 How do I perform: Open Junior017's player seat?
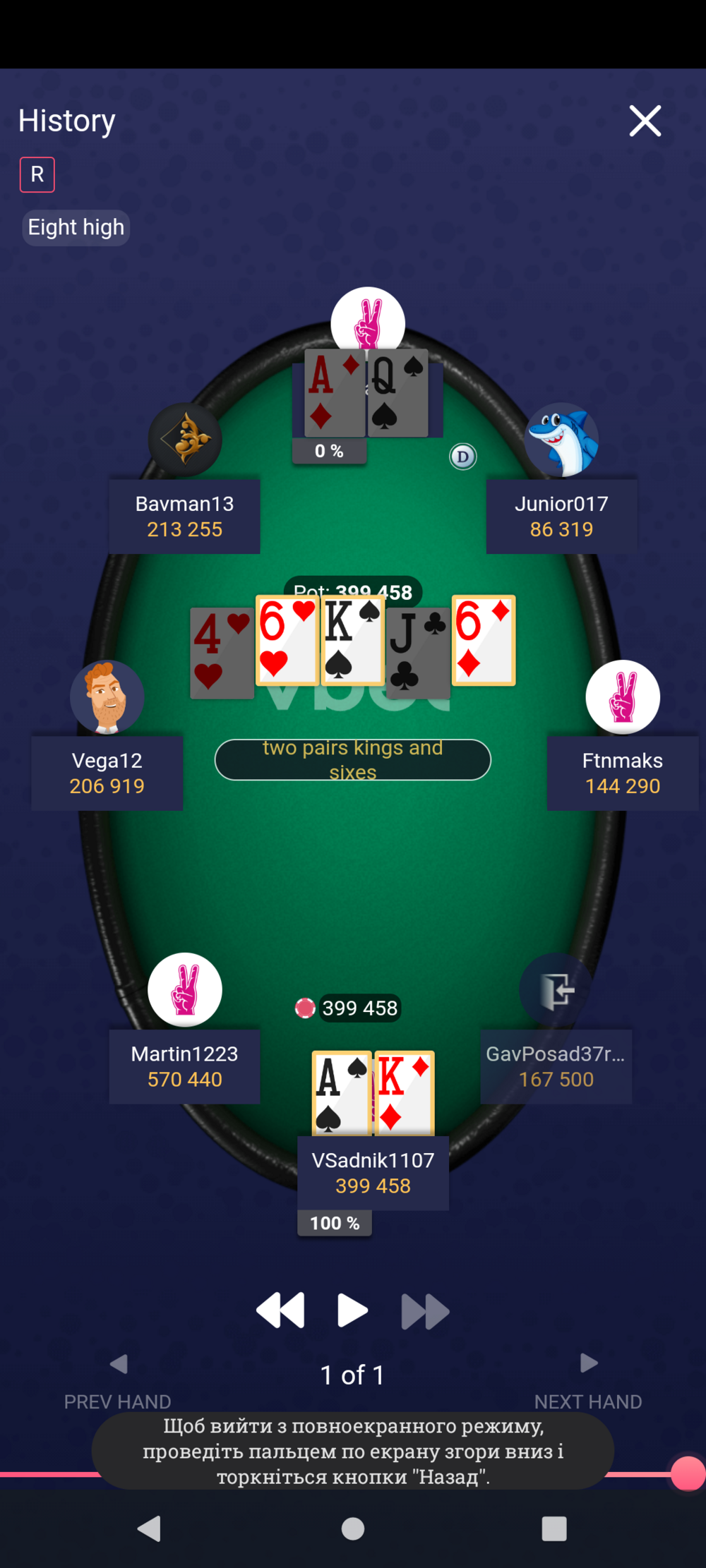[x=561, y=516]
